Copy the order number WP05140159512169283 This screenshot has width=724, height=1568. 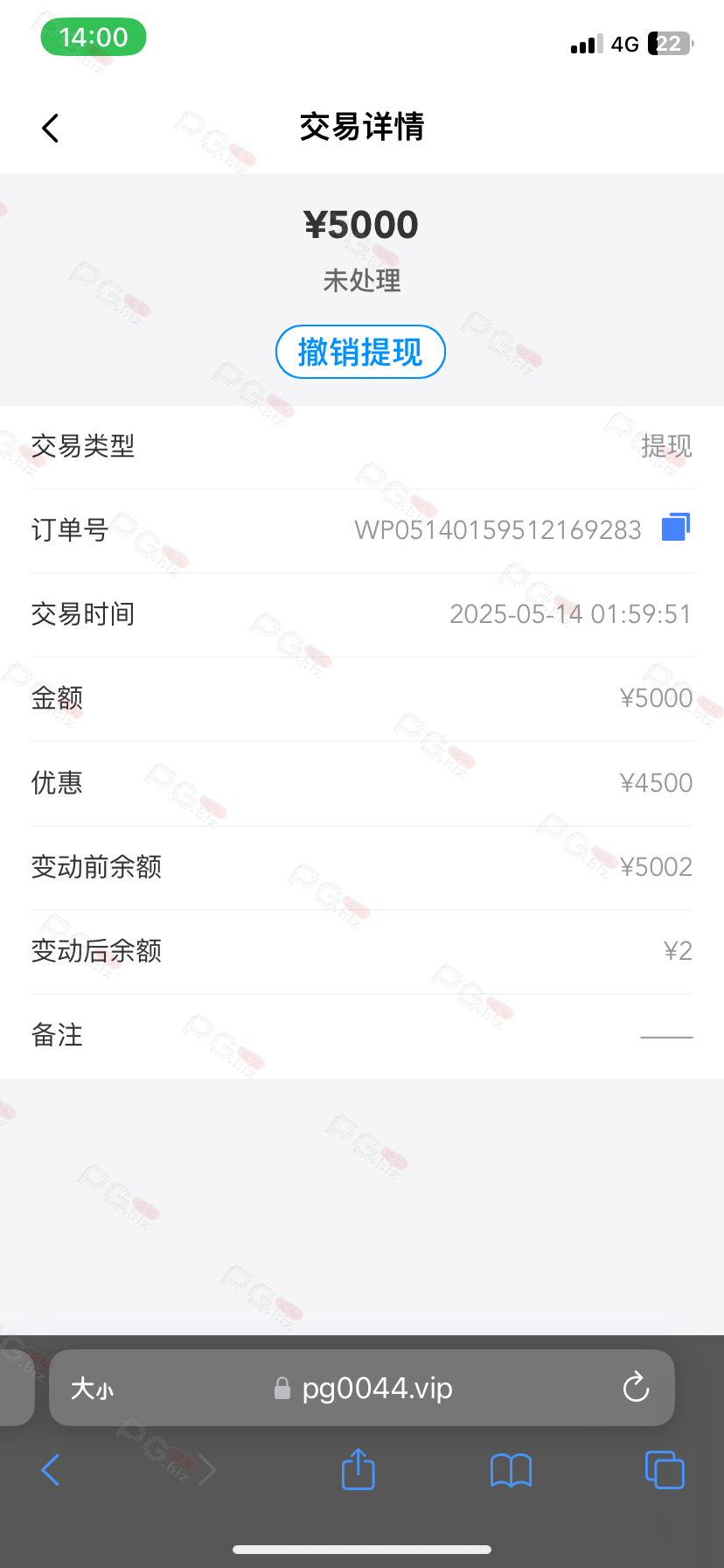point(676,528)
